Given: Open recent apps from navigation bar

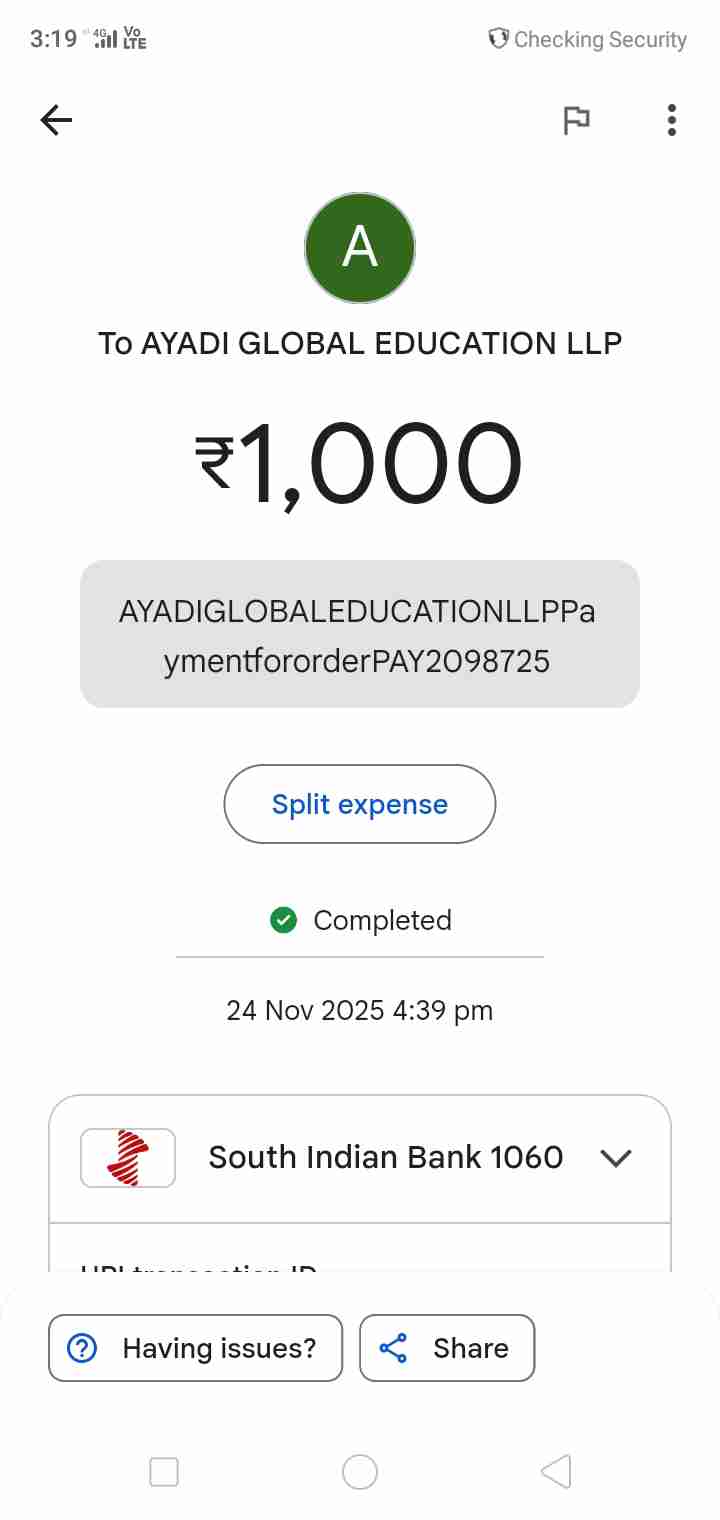Looking at the screenshot, I should tap(164, 1472).
